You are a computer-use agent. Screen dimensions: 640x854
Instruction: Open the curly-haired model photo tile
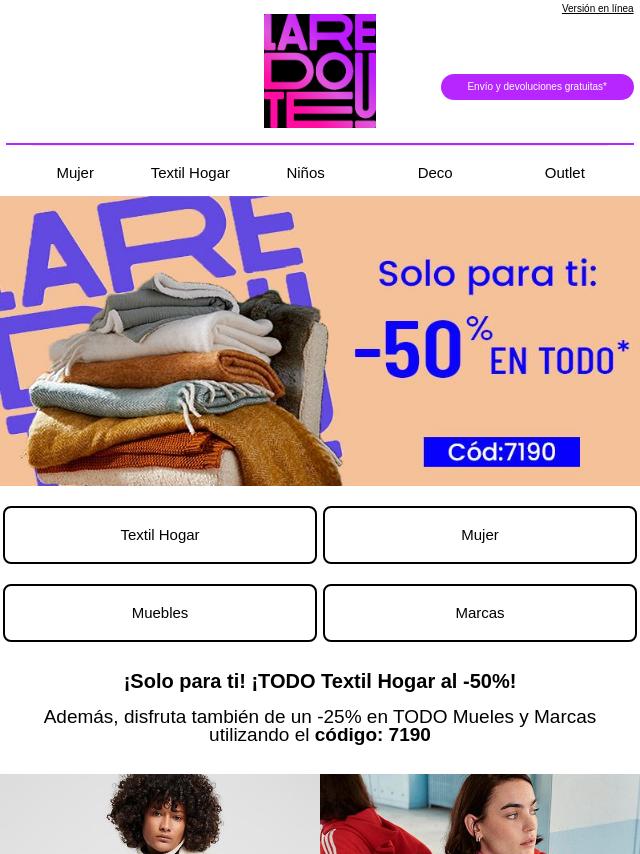[160, 814]
